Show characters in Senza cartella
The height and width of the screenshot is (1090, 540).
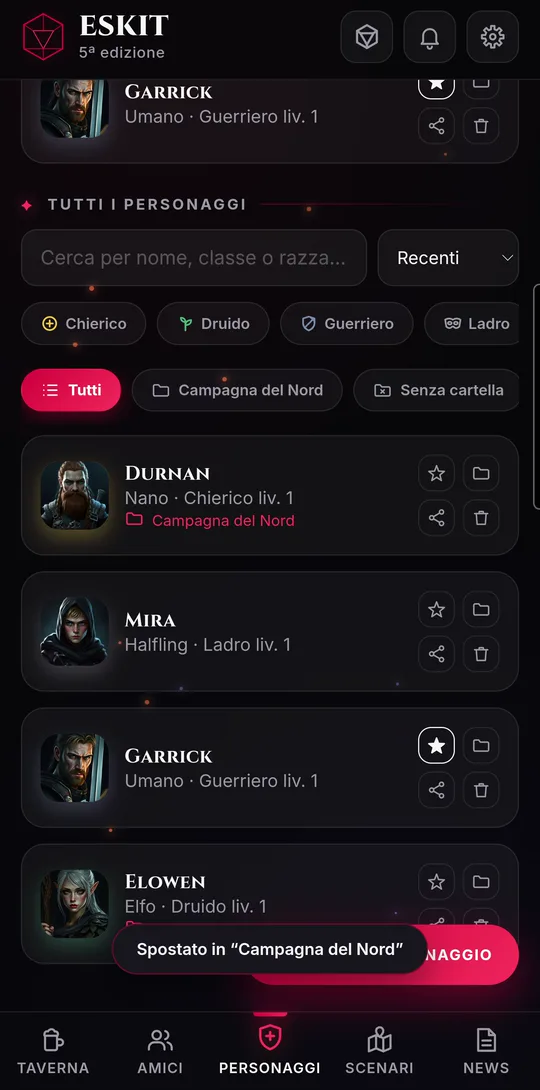(437, 390)
